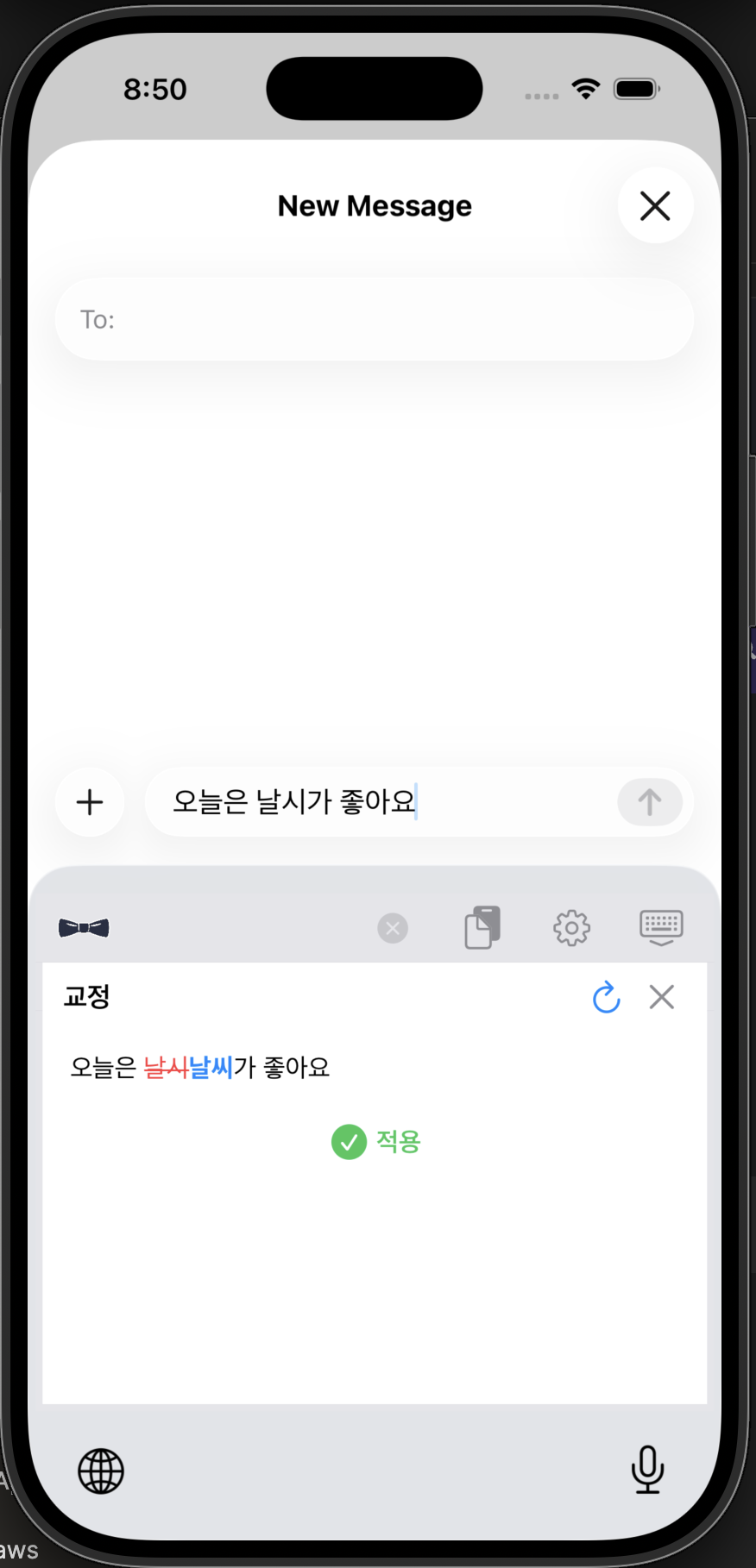This screenshot has width=756, height=1568.
Task: Tap the clipboard paste icon
Action: [482, 928]
